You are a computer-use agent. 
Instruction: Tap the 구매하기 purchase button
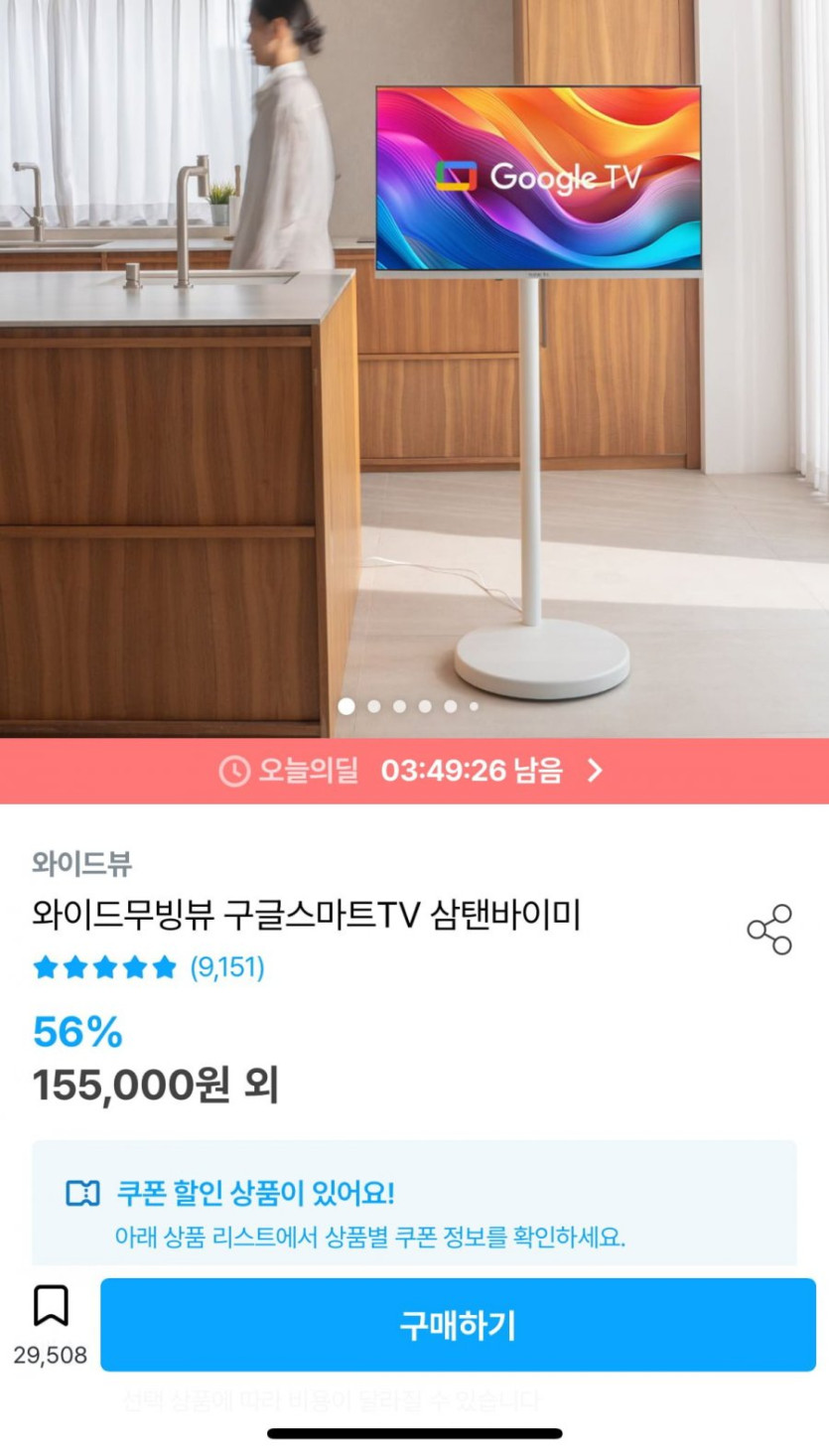pos(458,1325)
